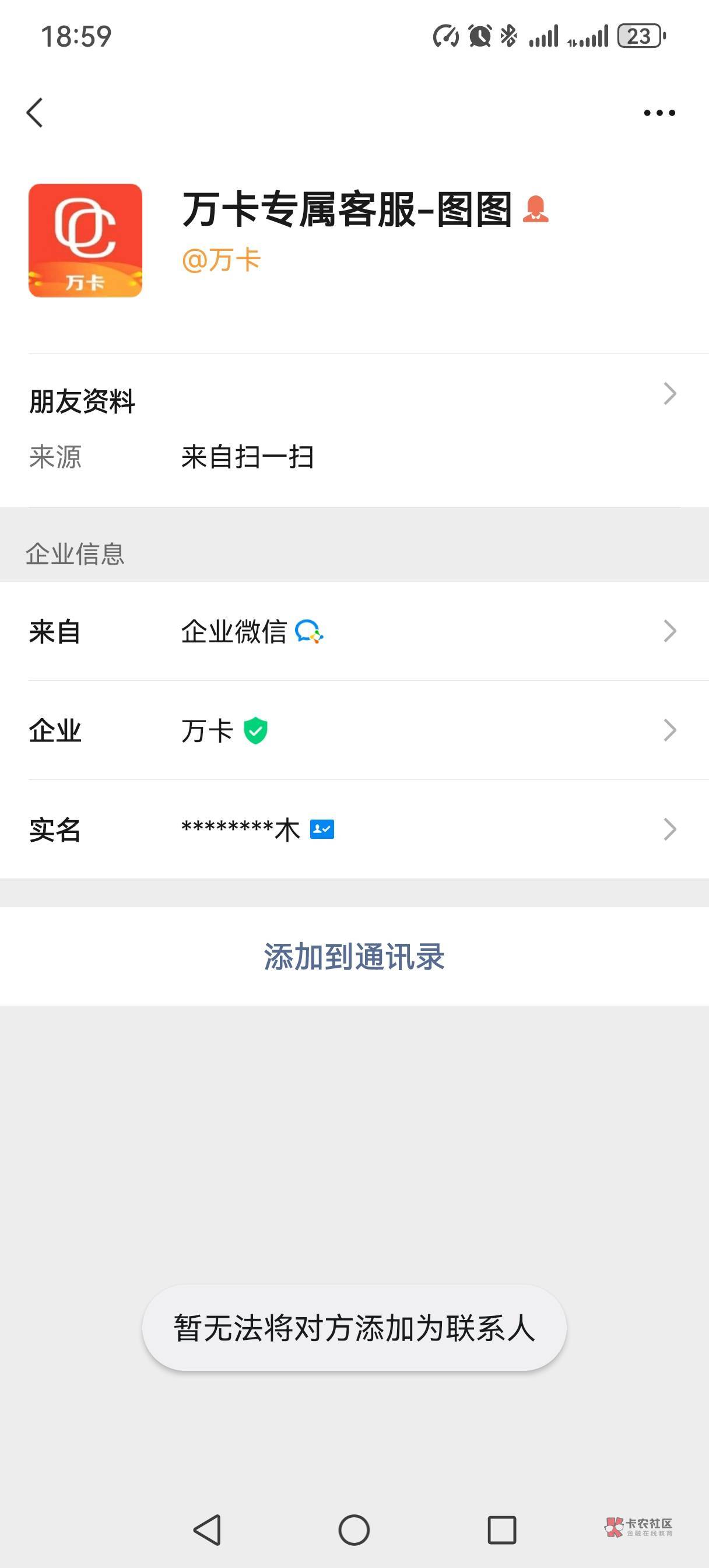Viewport: 709px width, 1568px height.
Task: Go back using the top-left arrow
Action: pyautogui.click(x=34, y=113)
